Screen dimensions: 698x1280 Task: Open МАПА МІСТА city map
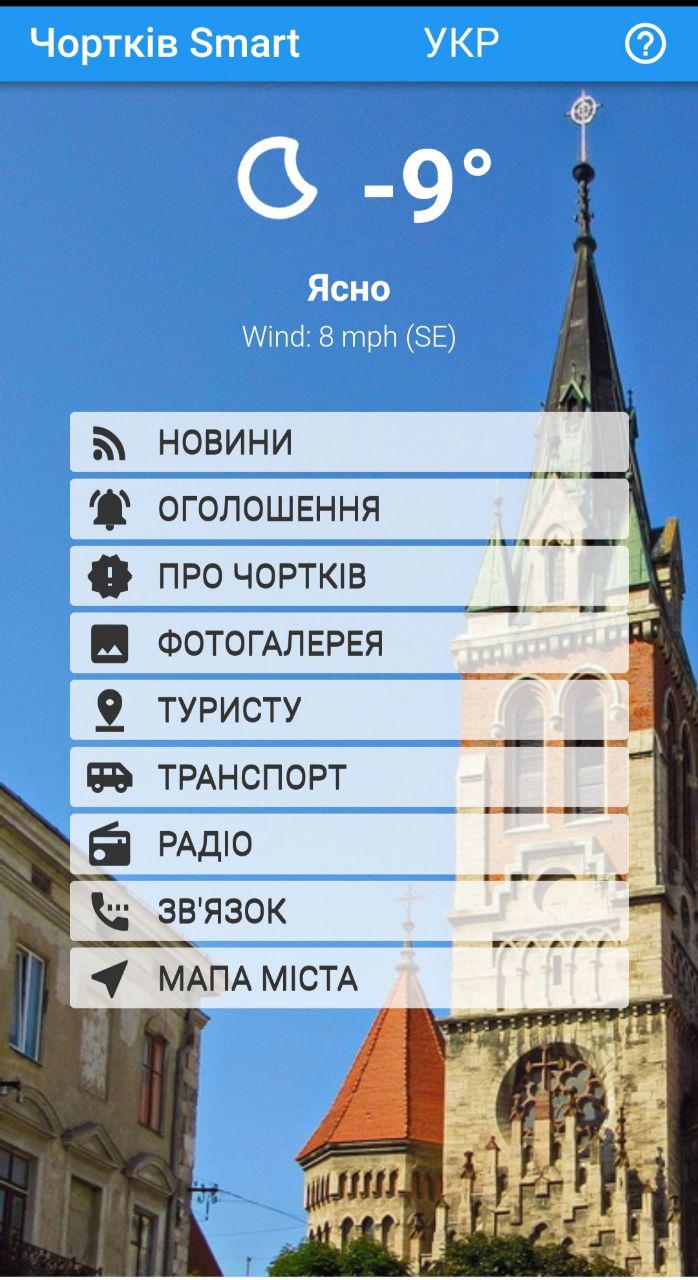tap(349, 978)
